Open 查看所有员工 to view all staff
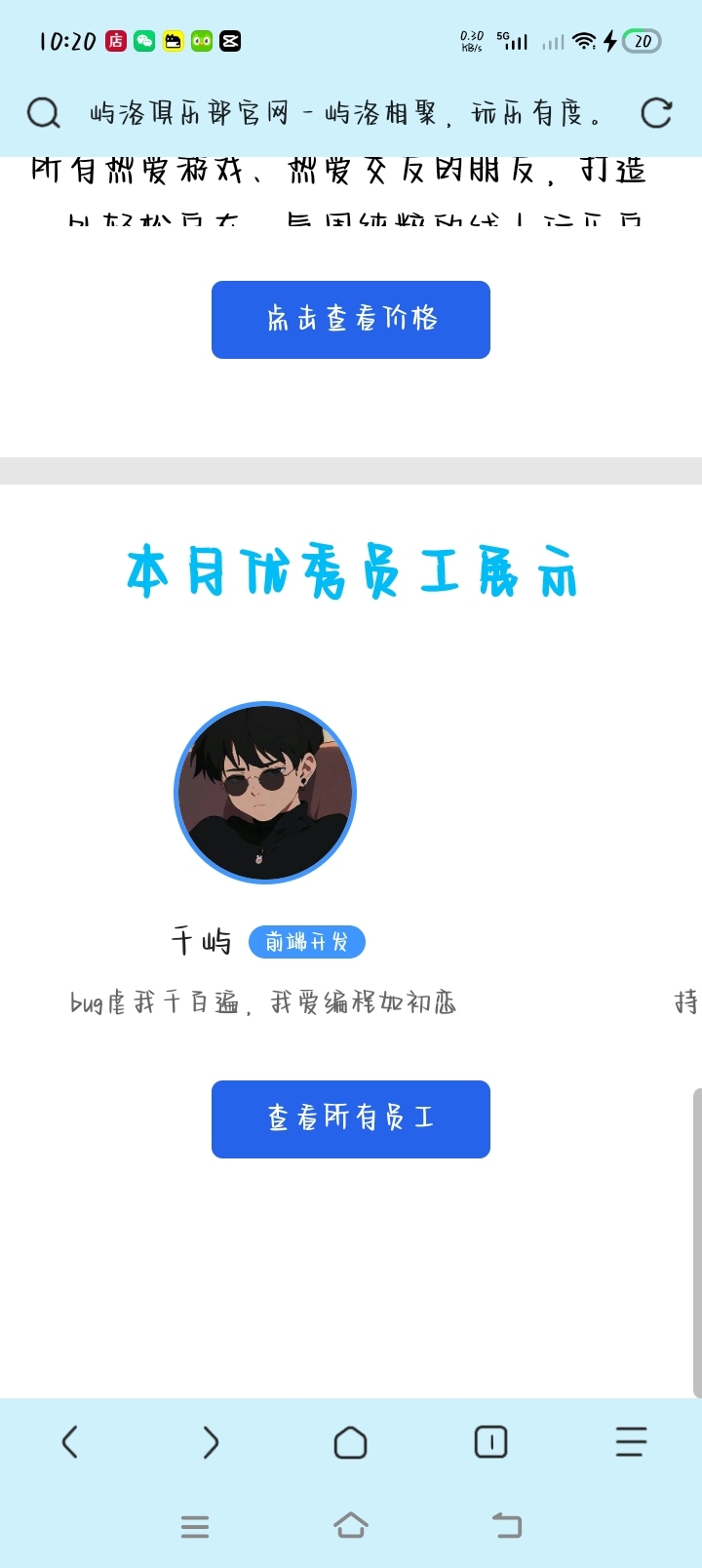Viewport: 702px width, 1568px height. [351, 1119]
